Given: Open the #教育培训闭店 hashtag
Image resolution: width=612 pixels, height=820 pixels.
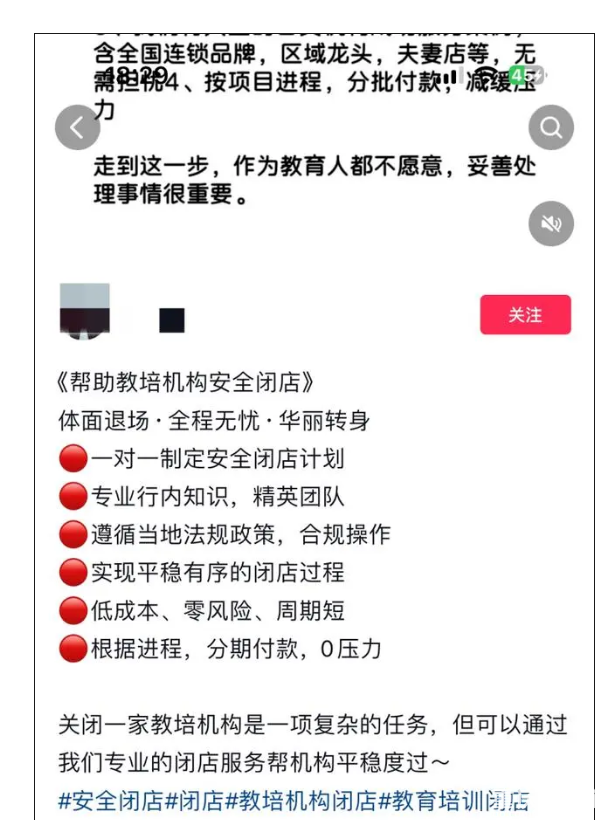Looking at the screenshot, I should coord(454,800).
